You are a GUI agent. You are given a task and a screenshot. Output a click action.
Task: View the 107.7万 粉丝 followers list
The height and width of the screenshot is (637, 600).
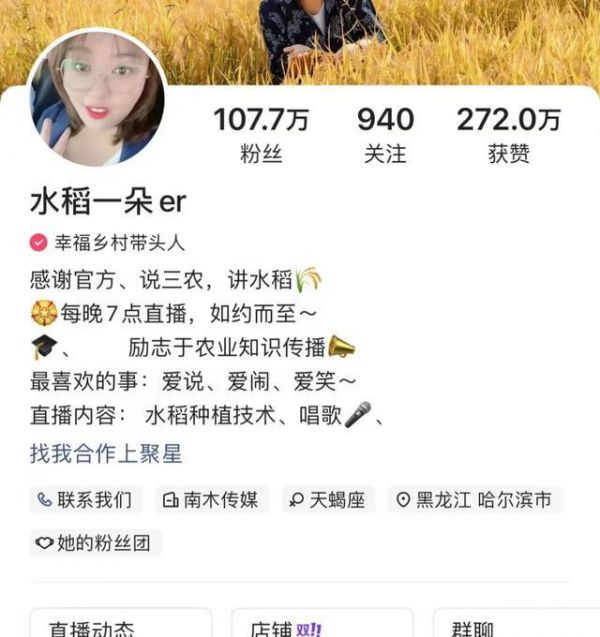click(260, 134)
